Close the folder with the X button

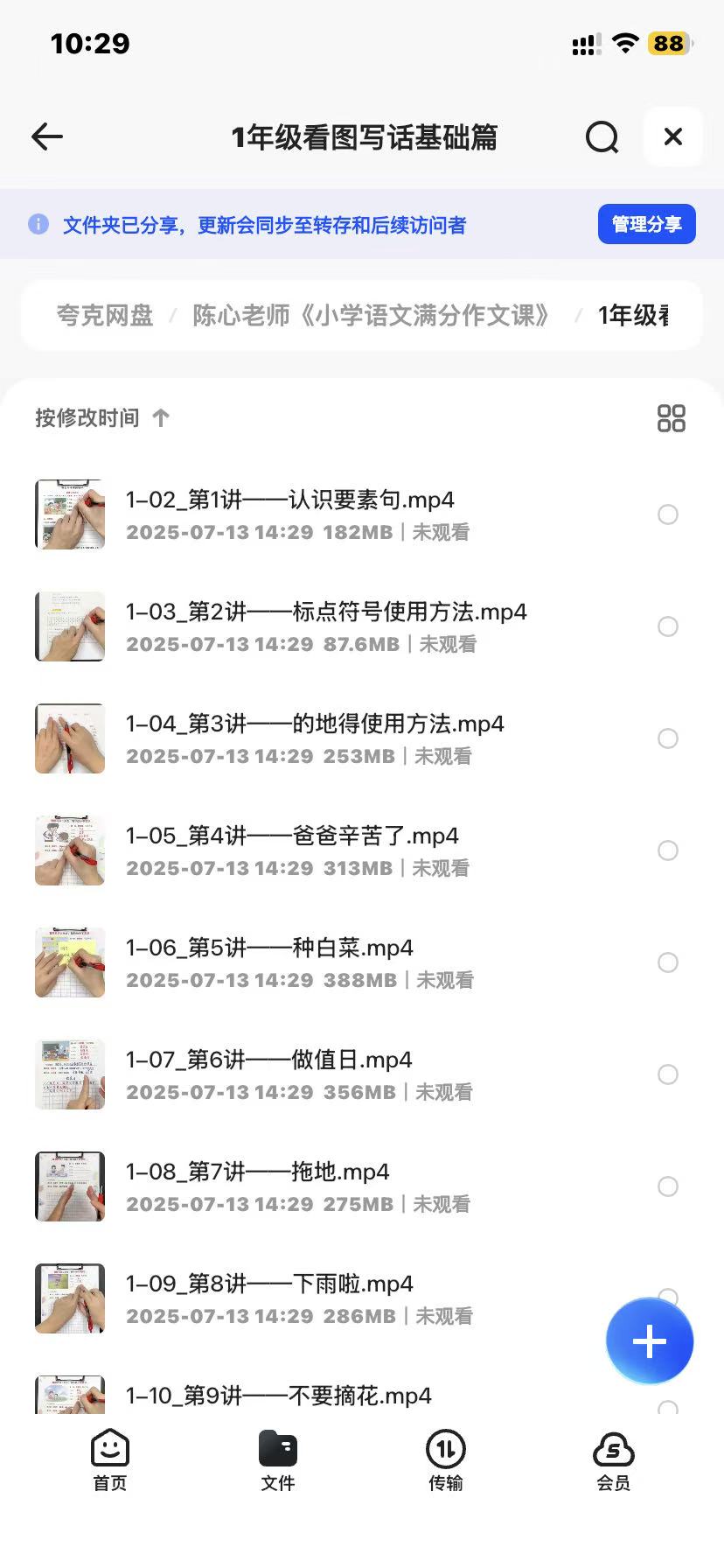coord(672,136)
